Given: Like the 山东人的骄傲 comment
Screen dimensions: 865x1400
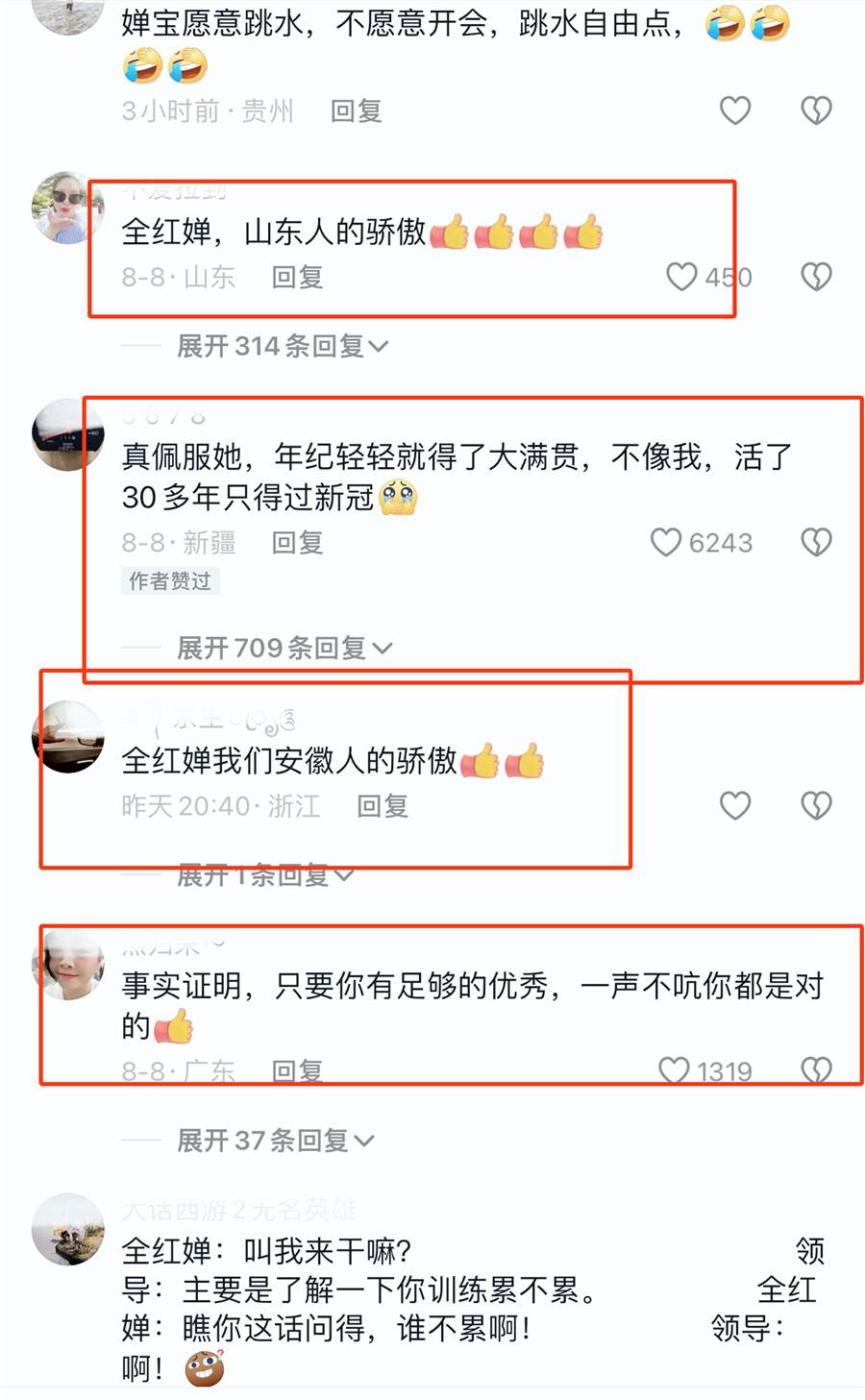Looking at the screenshot, I should (x=681, y=278).
